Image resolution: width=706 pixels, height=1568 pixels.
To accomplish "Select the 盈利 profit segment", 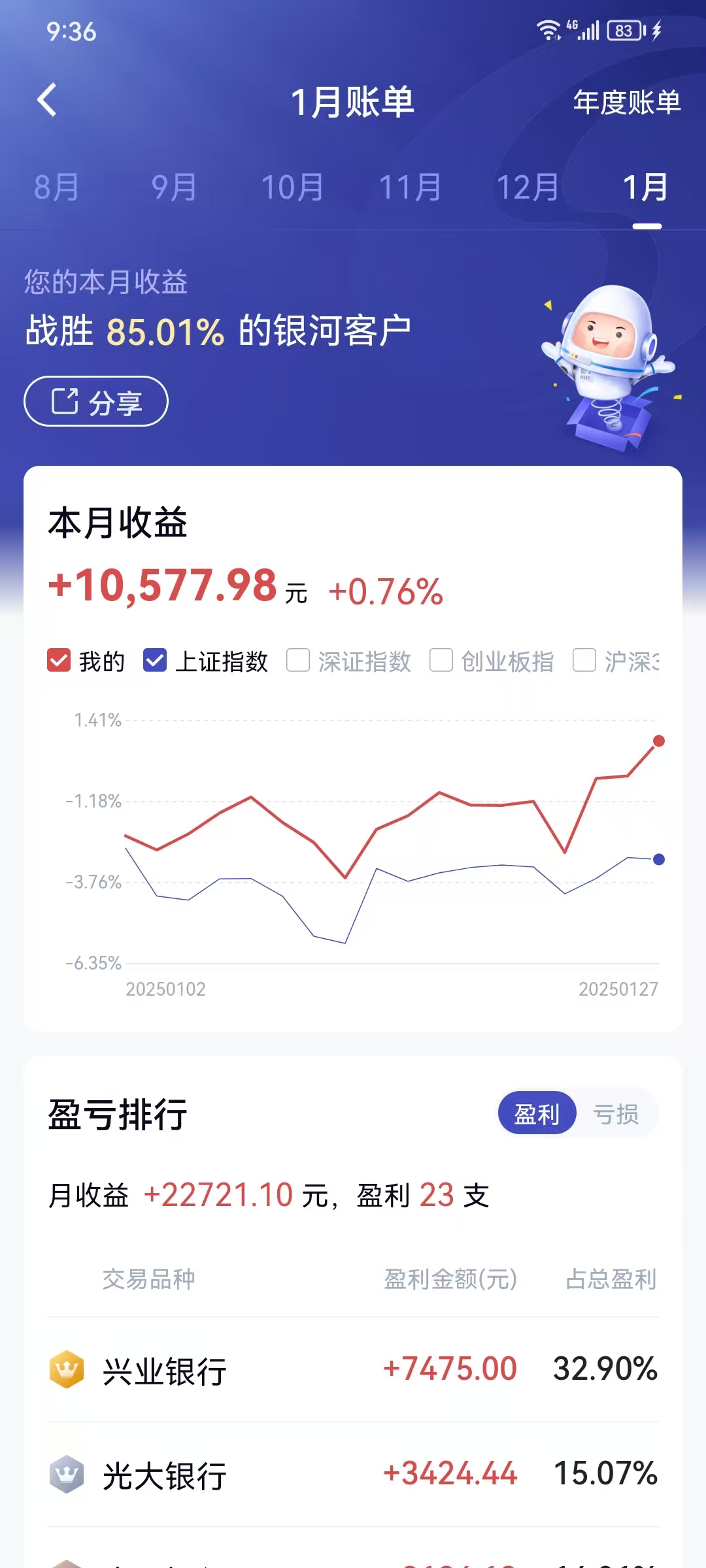I will point(537,1114).
